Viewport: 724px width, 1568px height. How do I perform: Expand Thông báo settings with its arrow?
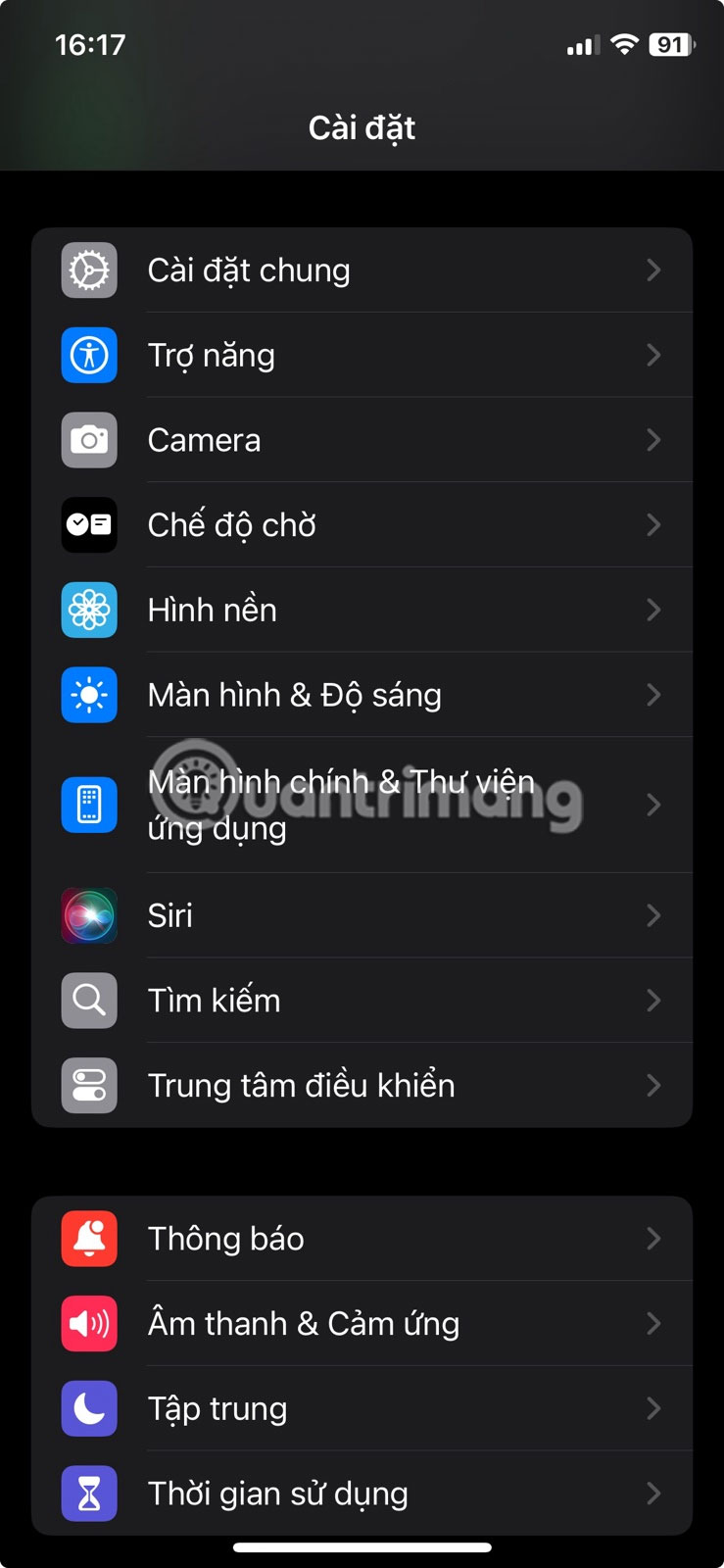(654, 1238)
